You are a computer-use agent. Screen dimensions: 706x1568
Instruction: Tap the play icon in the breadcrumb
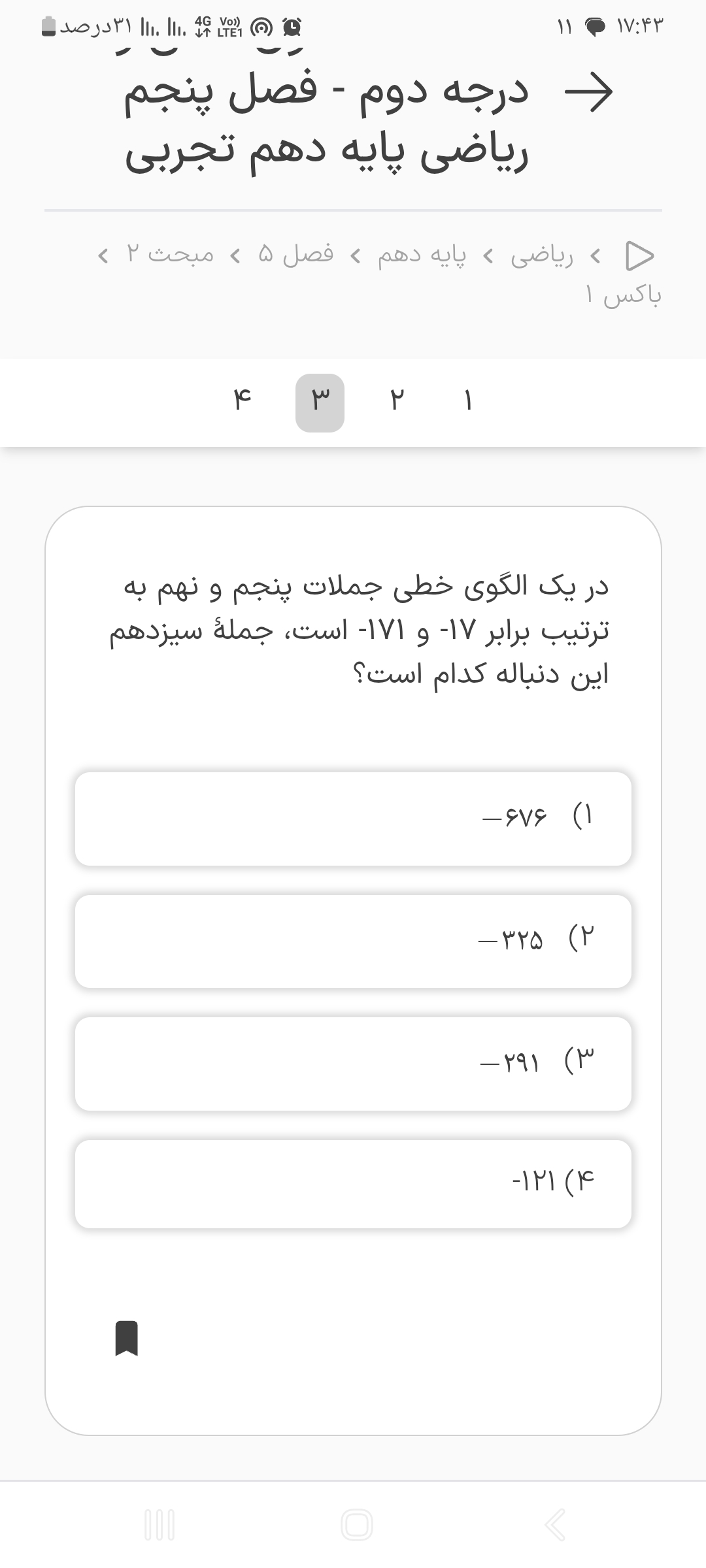tap(639, 255)
